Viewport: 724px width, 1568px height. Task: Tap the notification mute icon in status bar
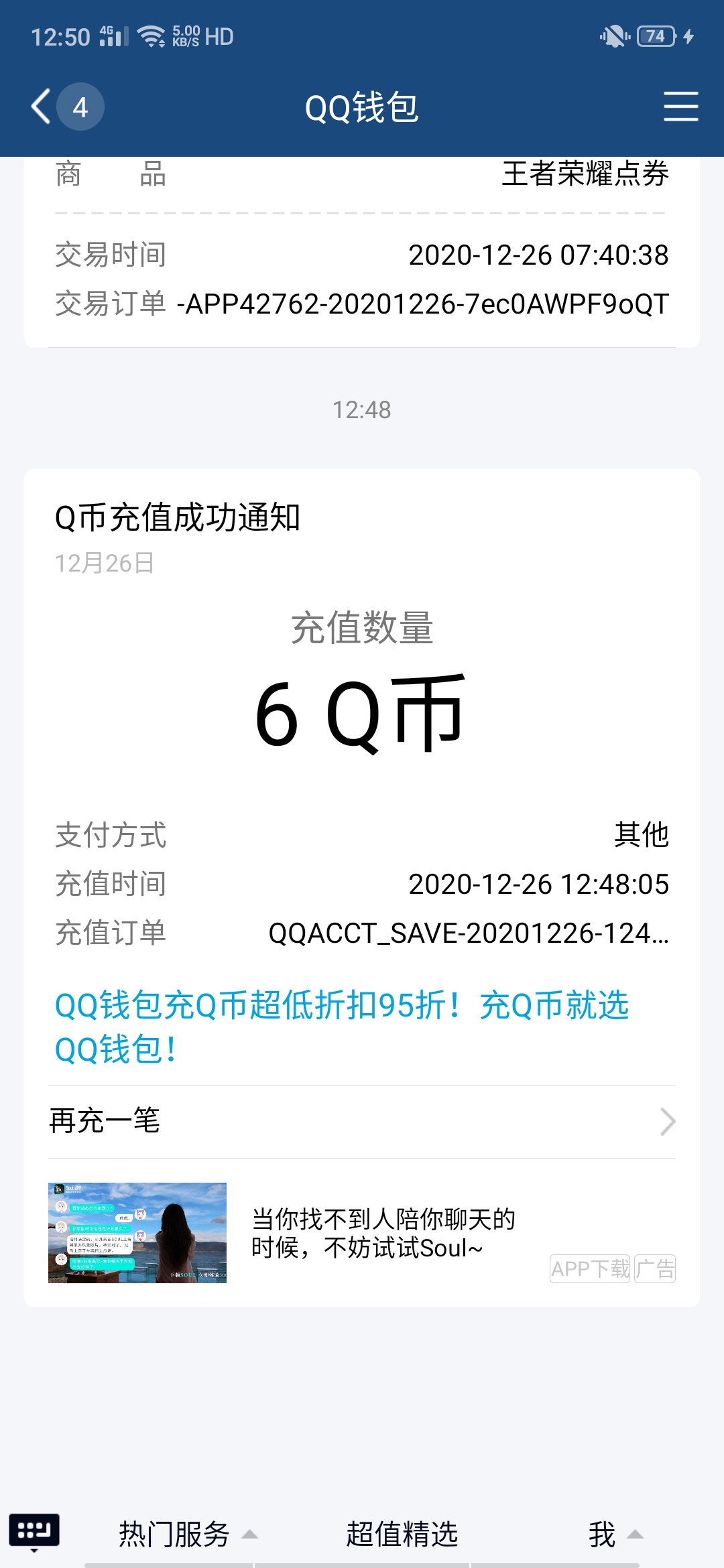tap(614, 37)
